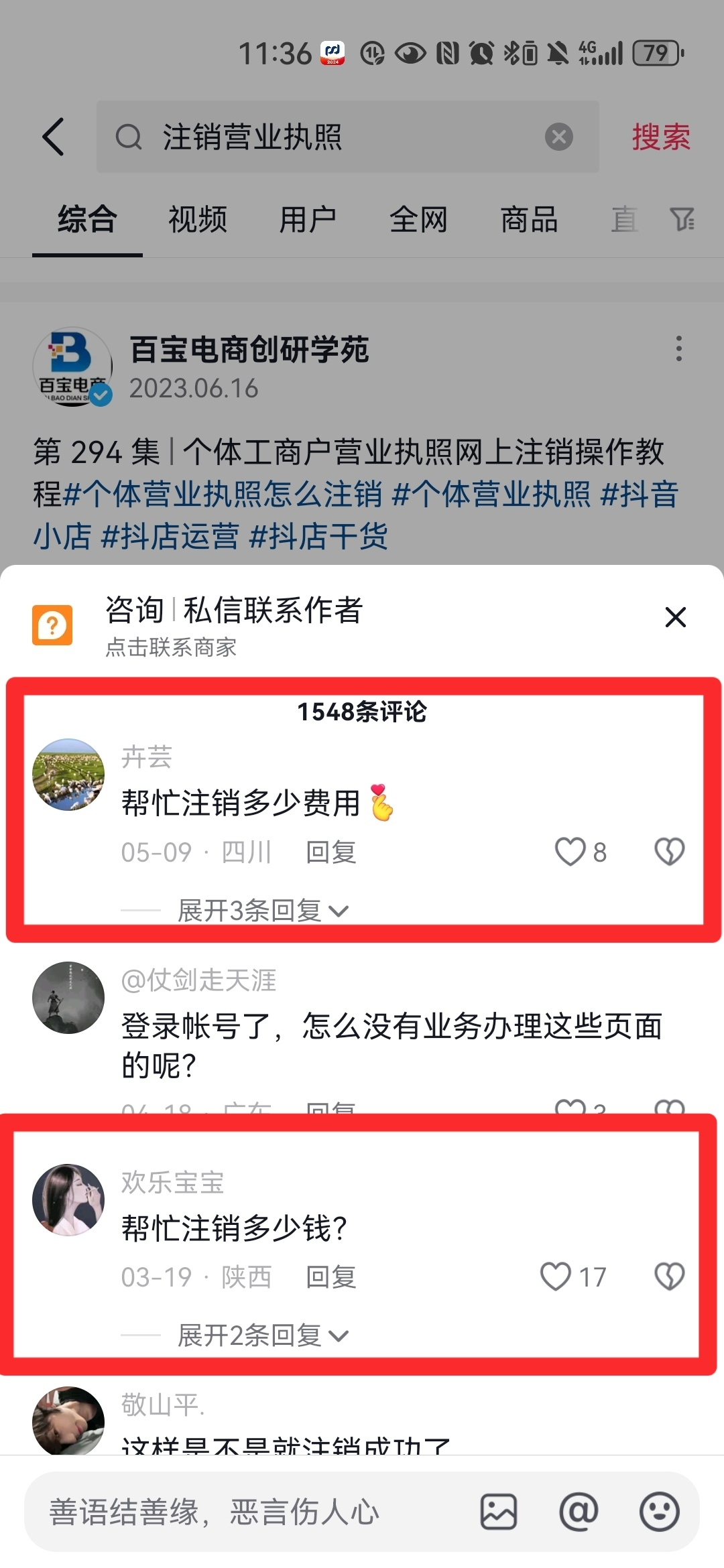Open the 全网 tab

[418, 220]
